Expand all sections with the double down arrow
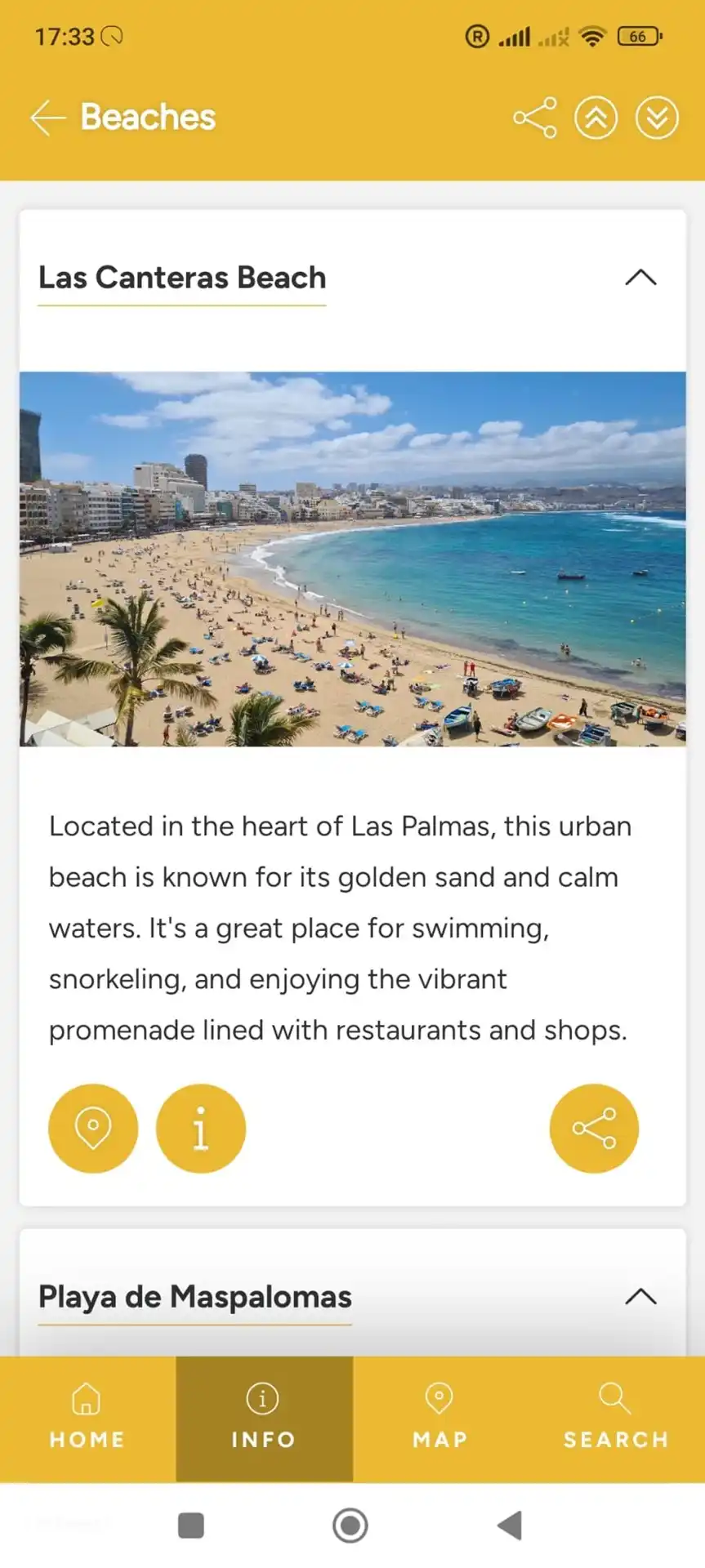This screenshot has height=1568, width=705. click(x=657, y=118)
